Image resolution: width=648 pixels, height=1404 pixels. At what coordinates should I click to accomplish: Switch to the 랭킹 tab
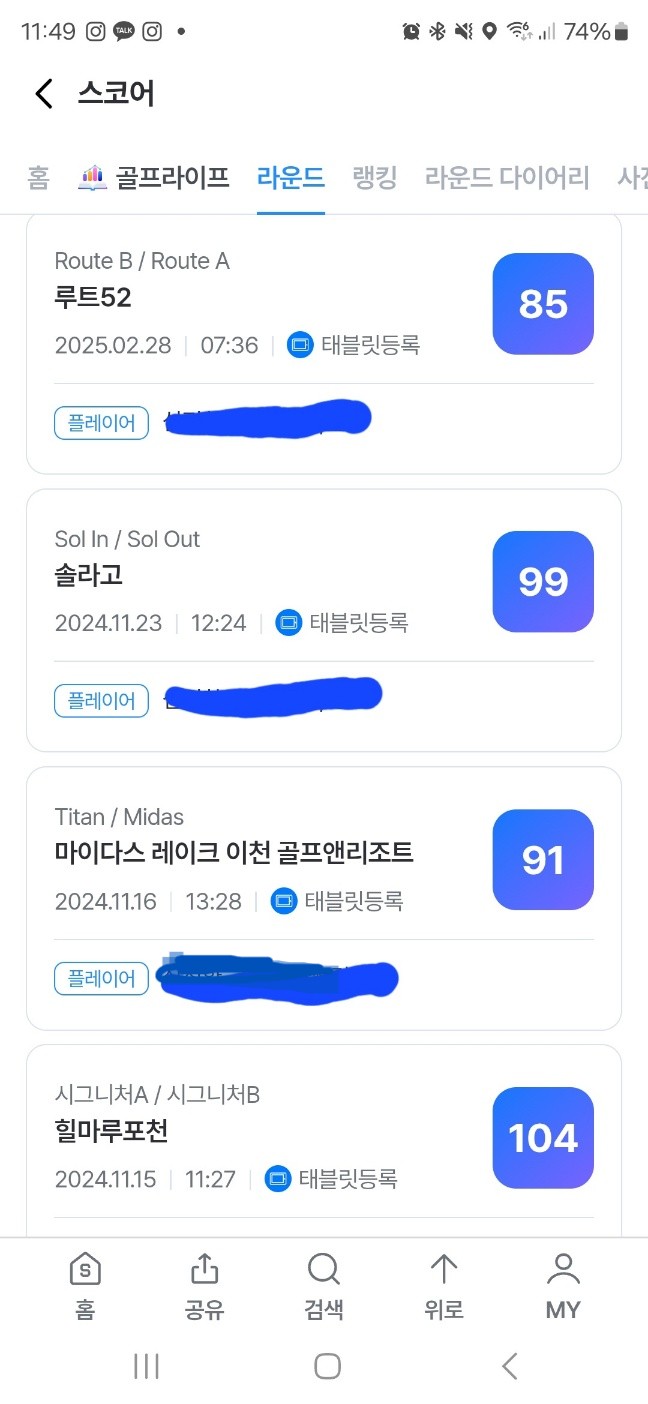click(x=375, y=178)
